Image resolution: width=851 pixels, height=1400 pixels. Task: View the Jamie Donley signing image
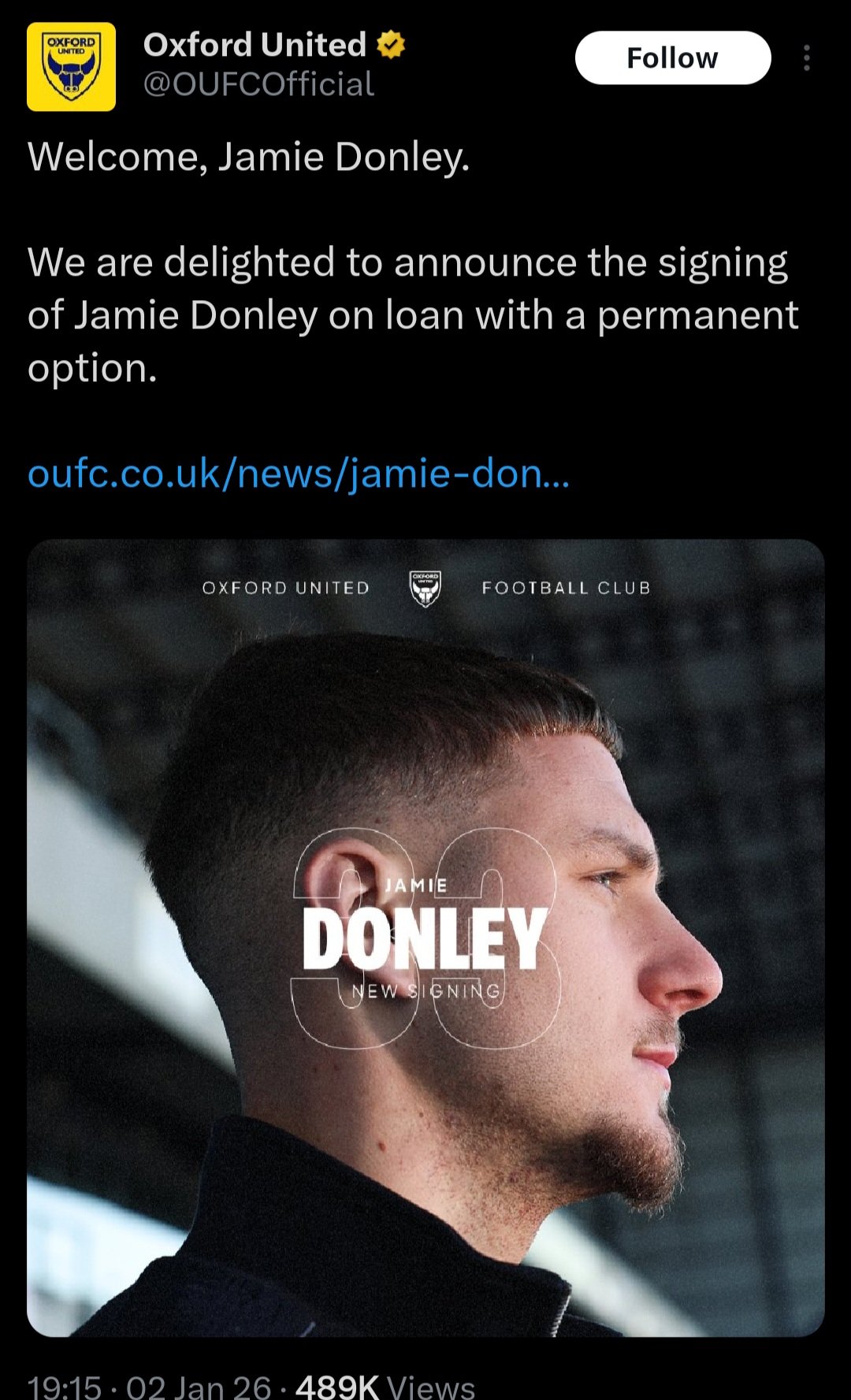[x=425, y=938]
